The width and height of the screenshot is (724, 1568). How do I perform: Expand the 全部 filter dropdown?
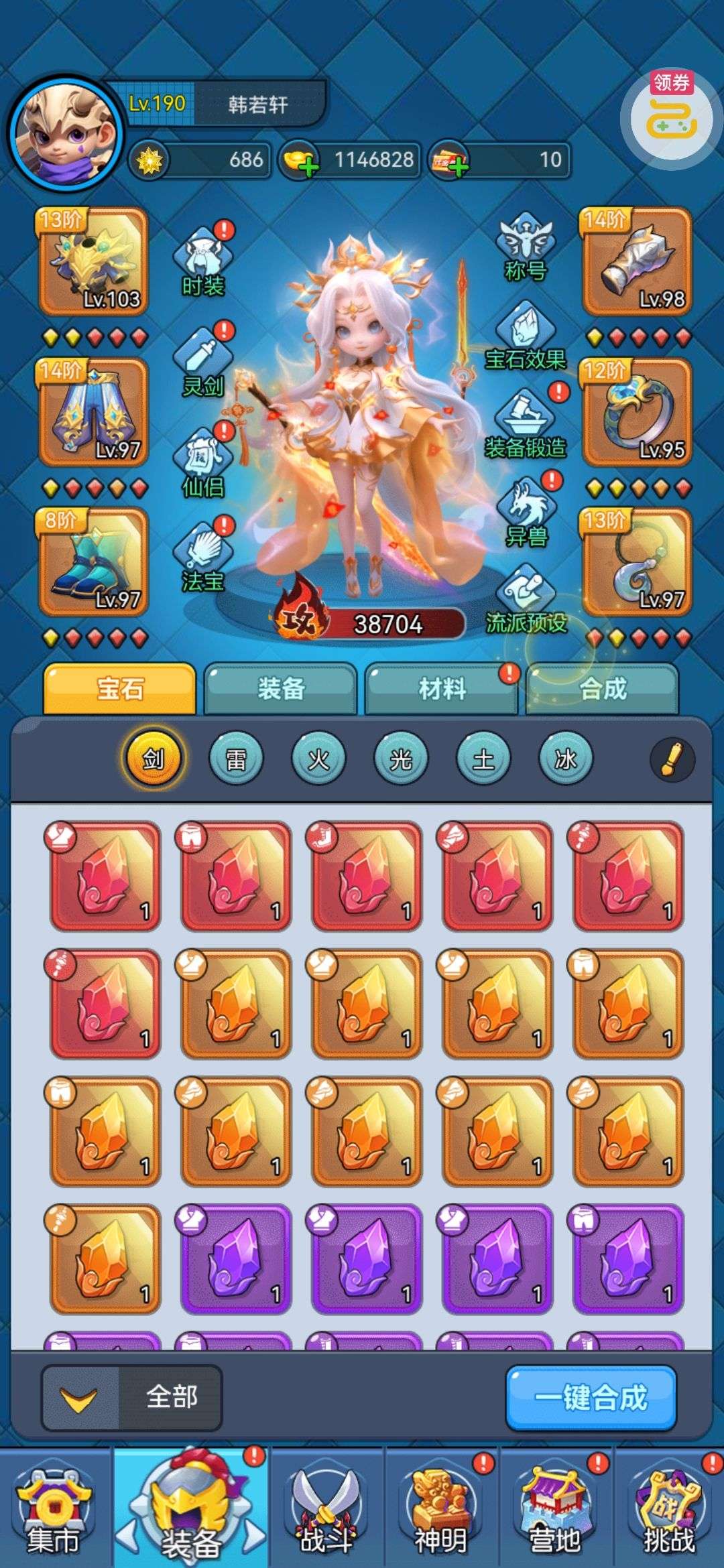[x=132, y=1398]
